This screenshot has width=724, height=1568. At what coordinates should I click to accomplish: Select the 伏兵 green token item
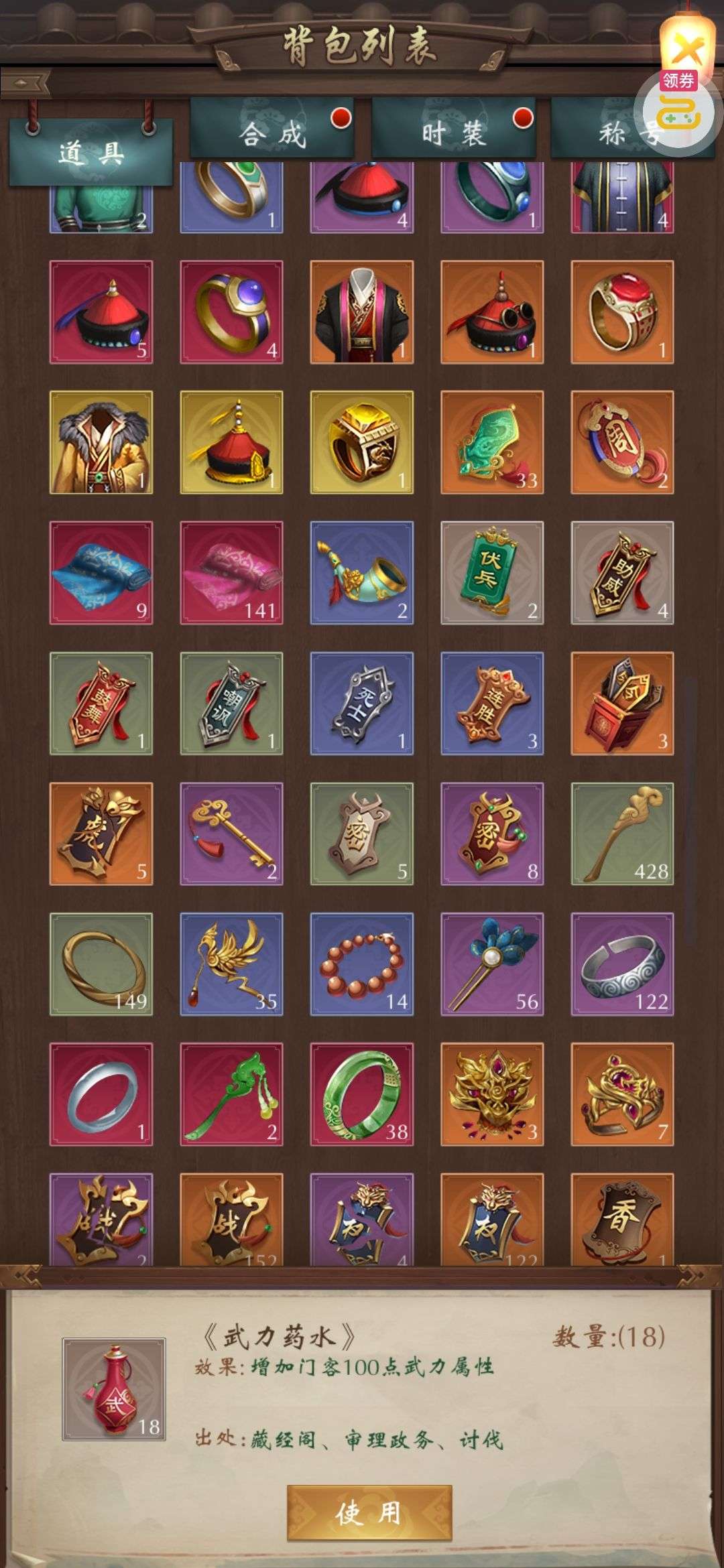491,573
